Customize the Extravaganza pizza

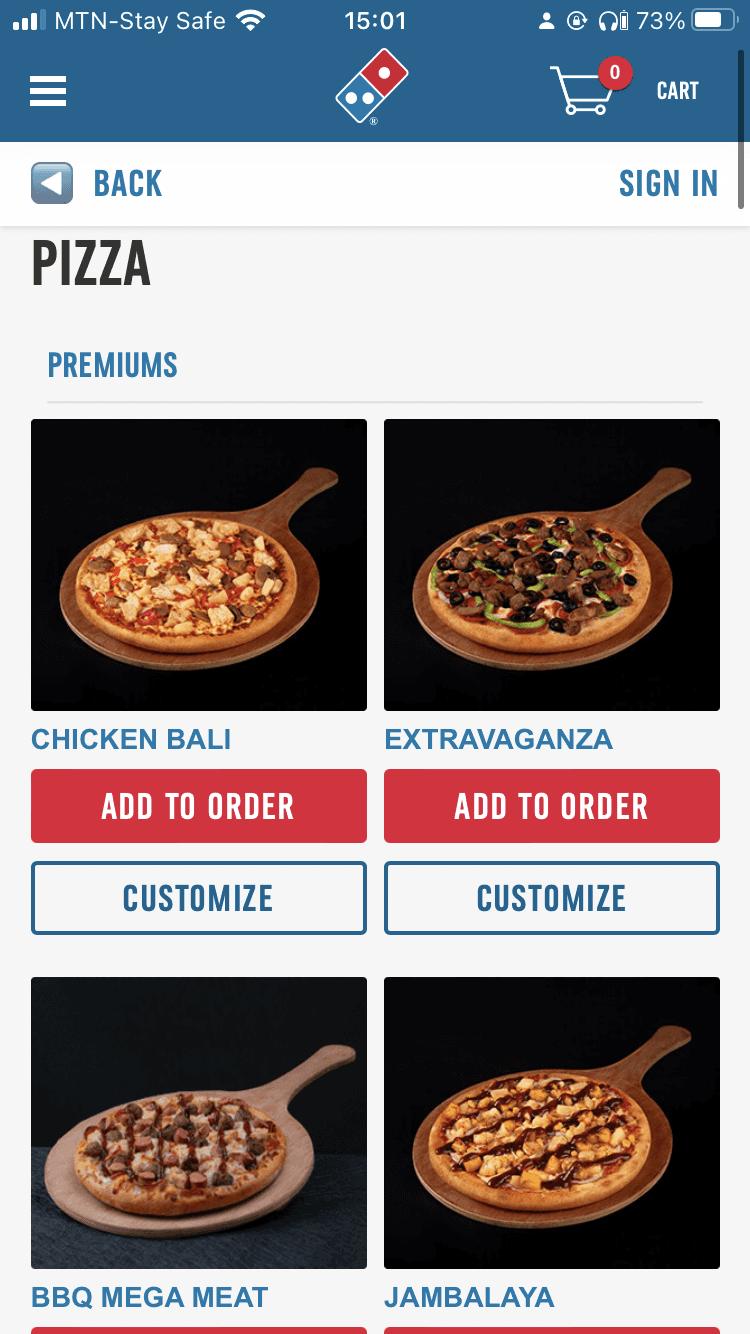coord(552,898)
